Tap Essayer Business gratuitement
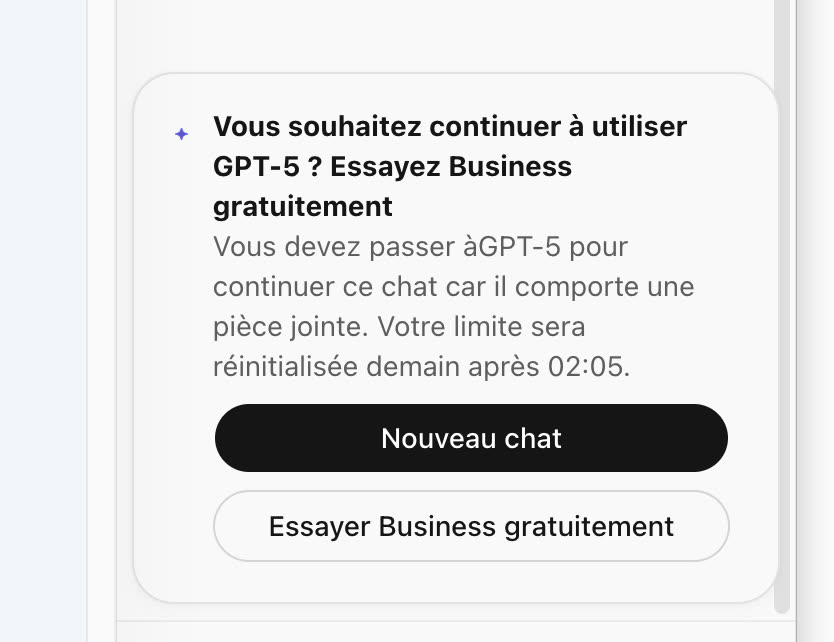The height and width of the screenshot is (642, 834). click(471, 526)
